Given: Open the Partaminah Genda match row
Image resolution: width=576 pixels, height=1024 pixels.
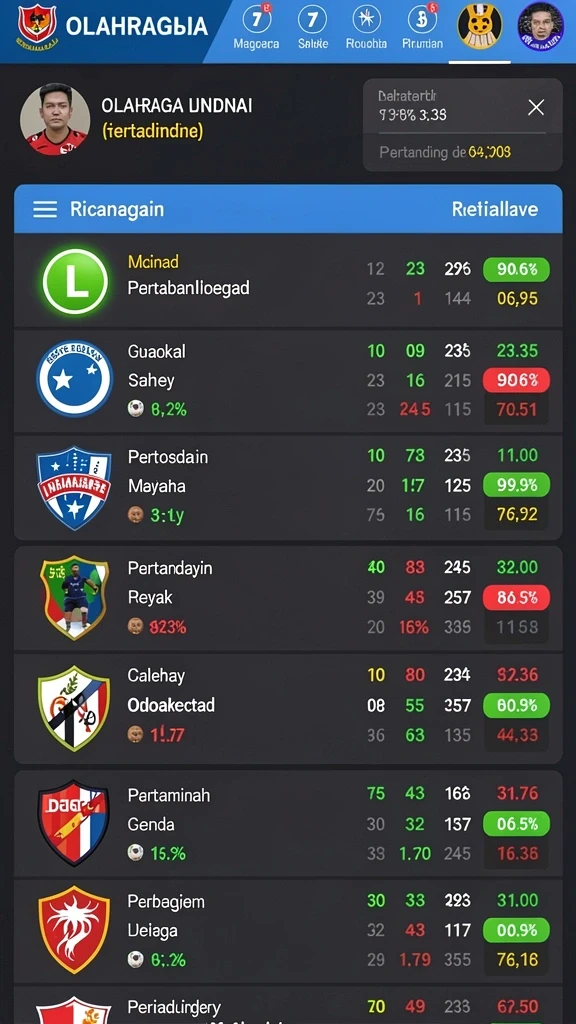Looking at the screenshot, I should click(x=288, y=823).
